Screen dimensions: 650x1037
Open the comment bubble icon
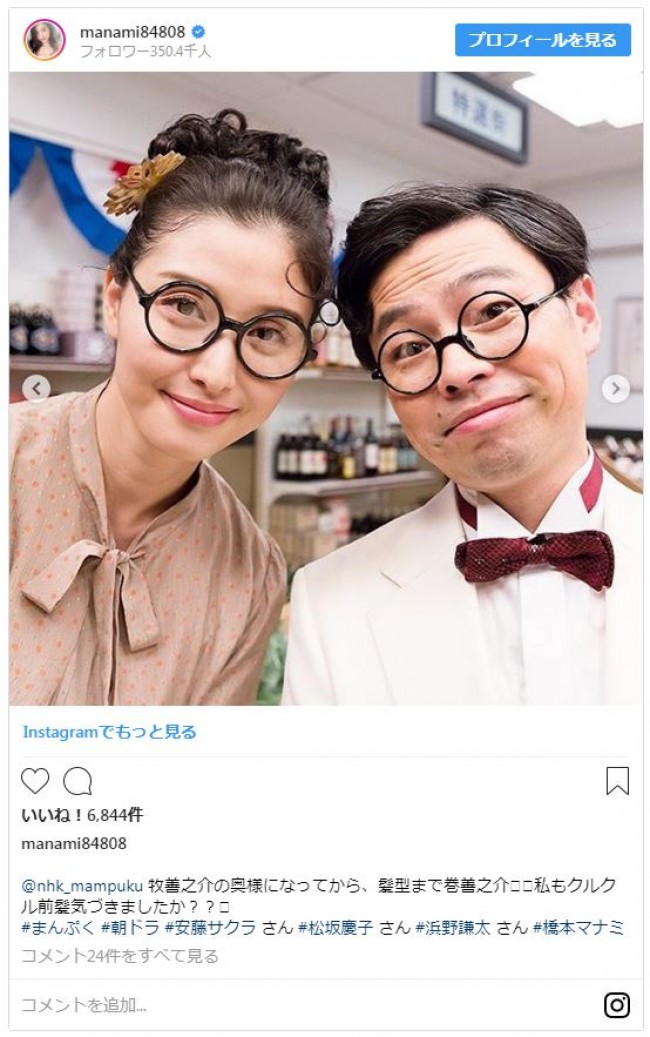click(x=77, y=781)
